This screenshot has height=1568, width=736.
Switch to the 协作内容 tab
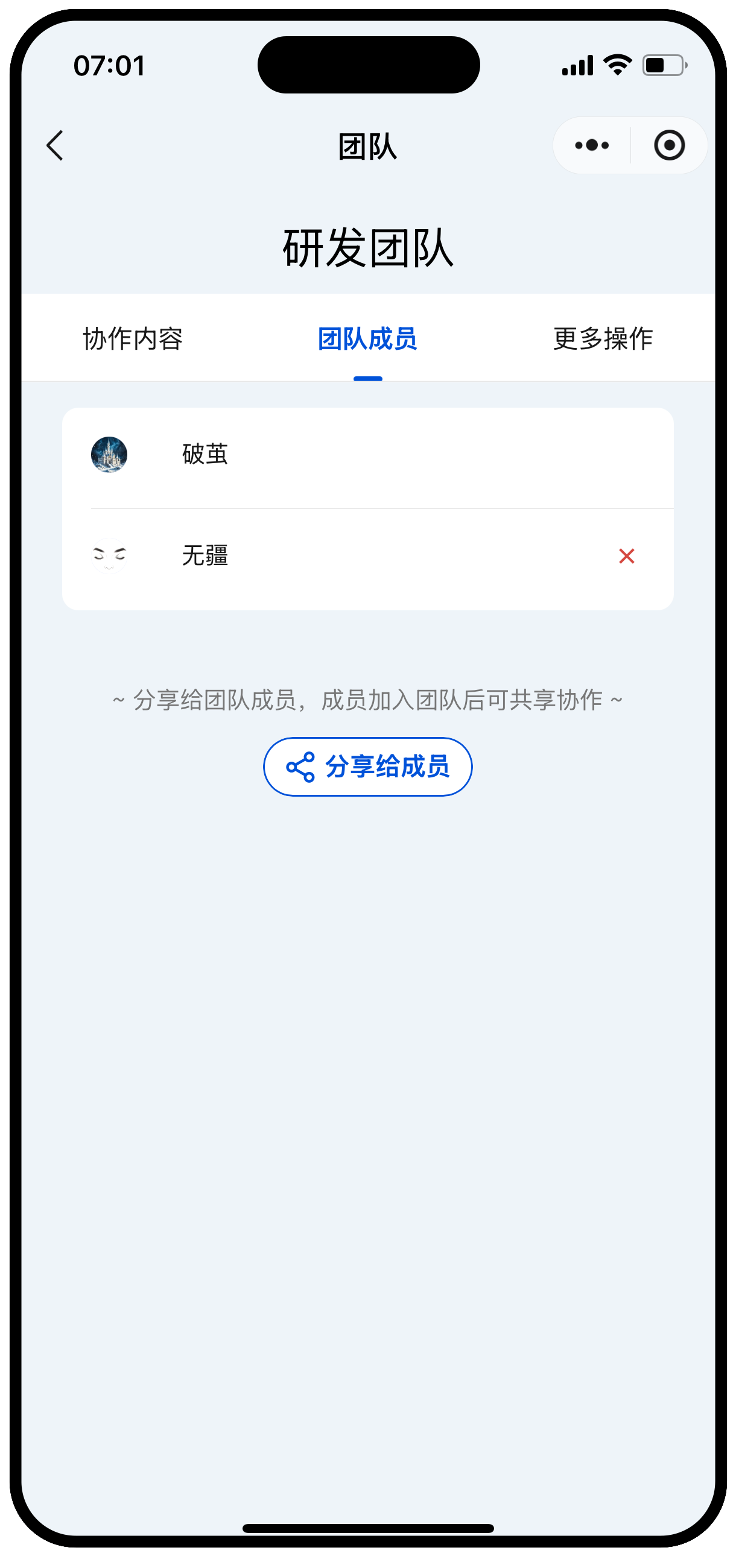(133, 338)
